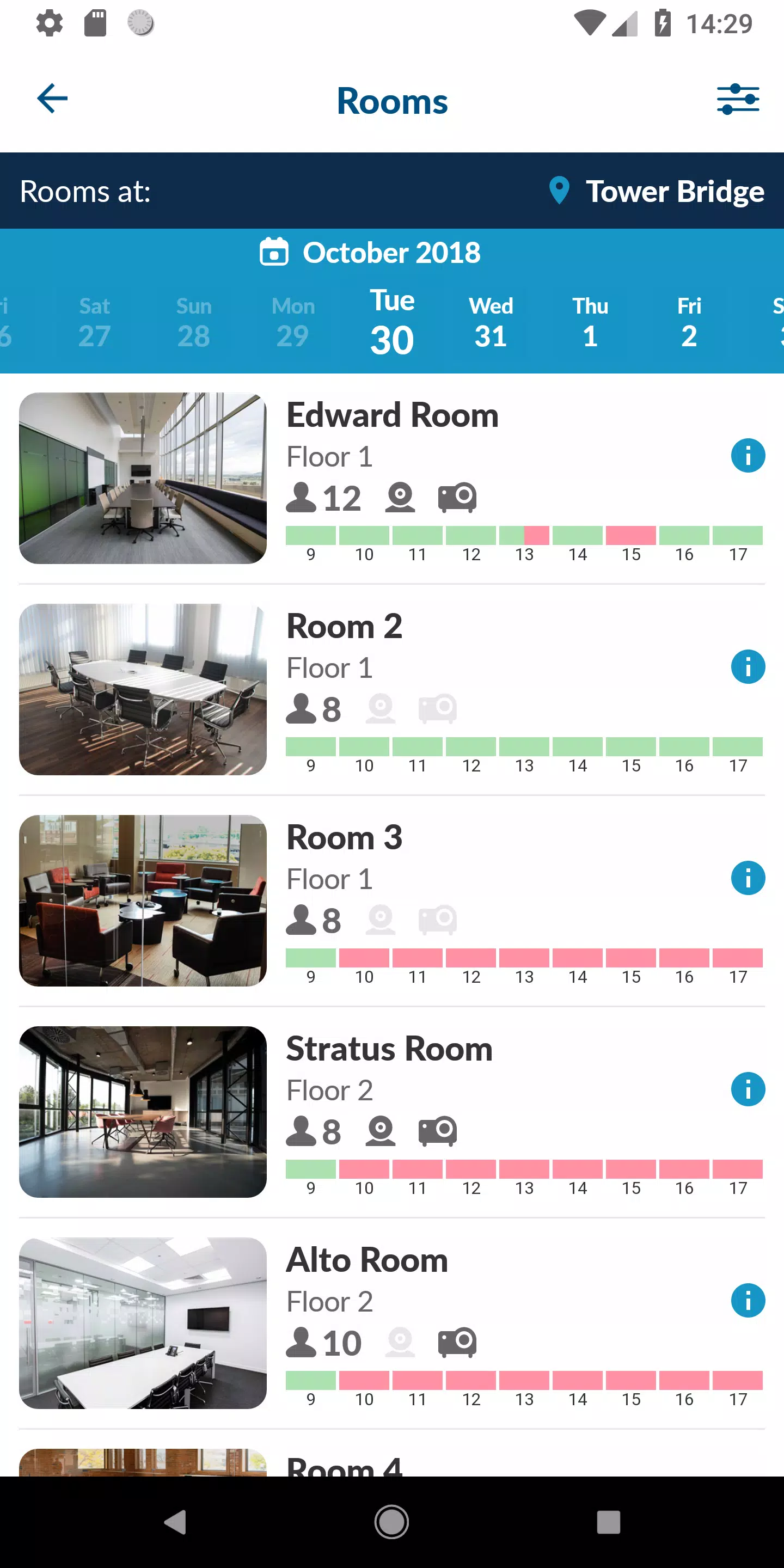
Task: Tap the calendar icon beside October 2018
Action: 275,252
